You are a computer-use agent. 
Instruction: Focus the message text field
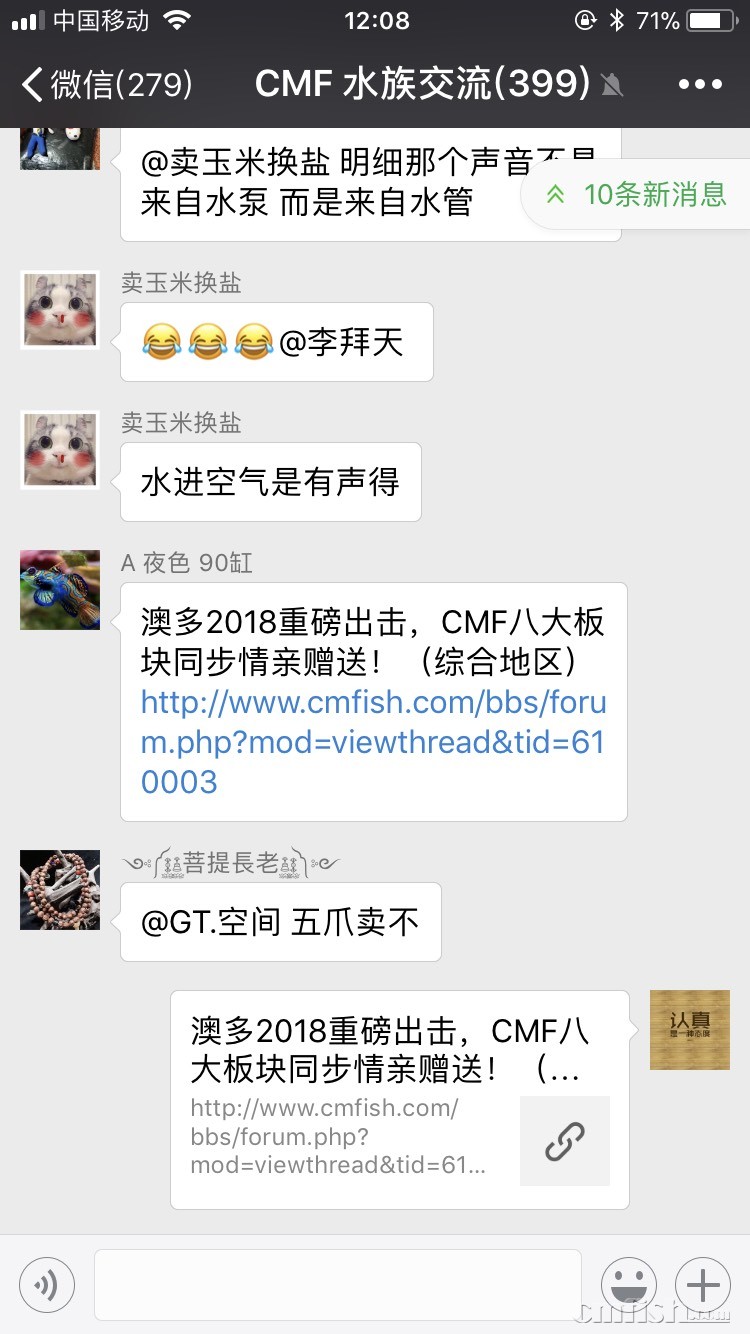337,1284
